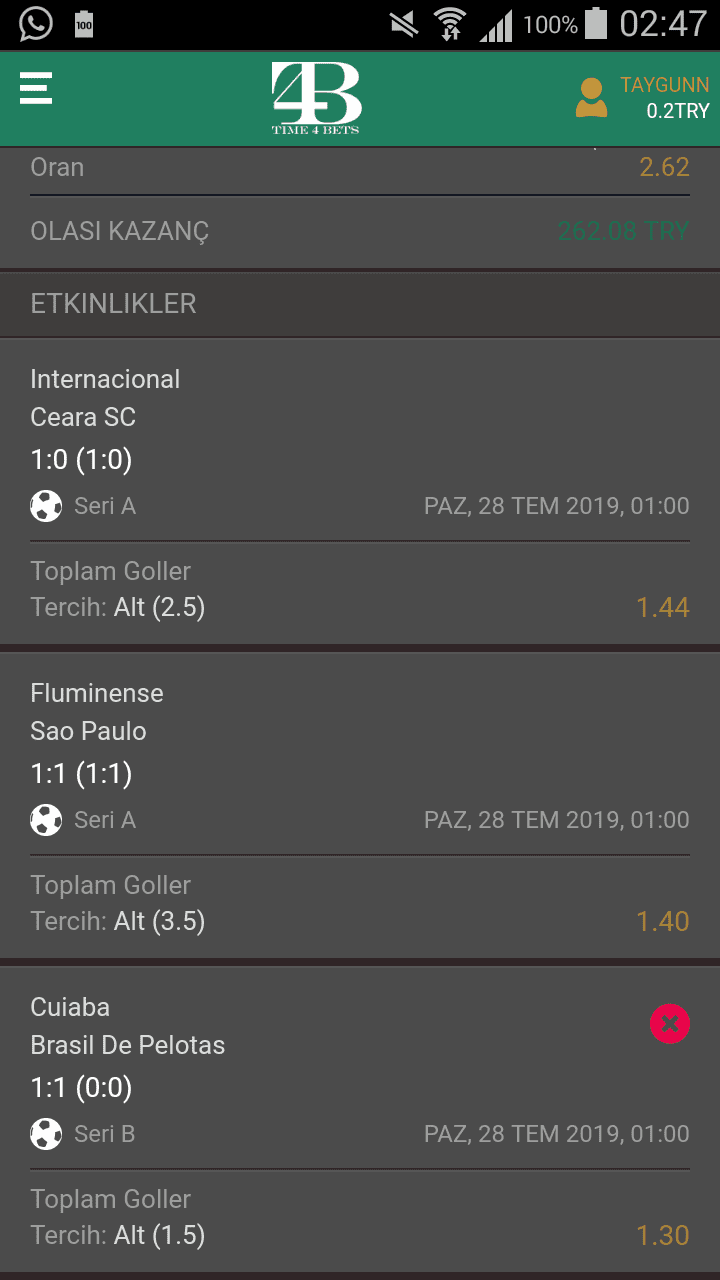Go to Time 4 Bets home logo
Screen dimensions: 720x1280
click(x=316, y=98)
